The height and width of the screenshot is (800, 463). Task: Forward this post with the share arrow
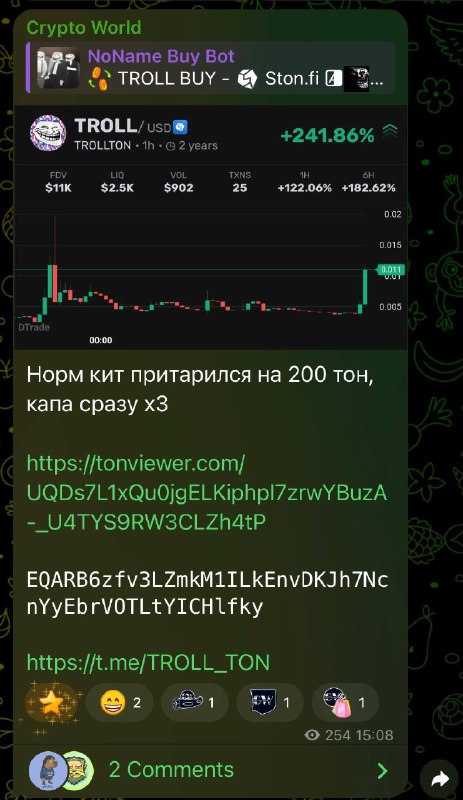click(x=440, y=779)
